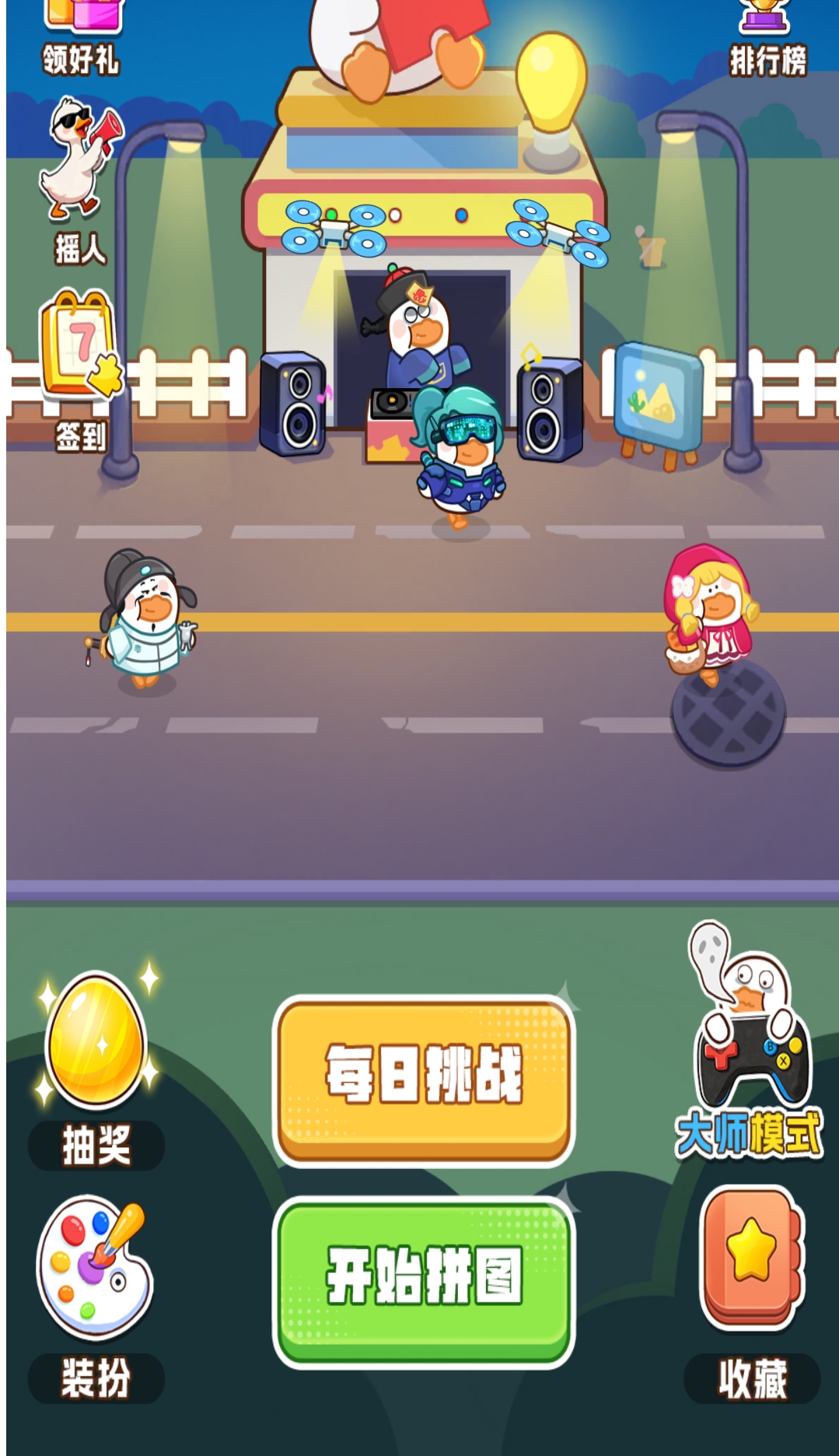
Task: View the 排行榜 leaderboard
Action: click(767, 39)
